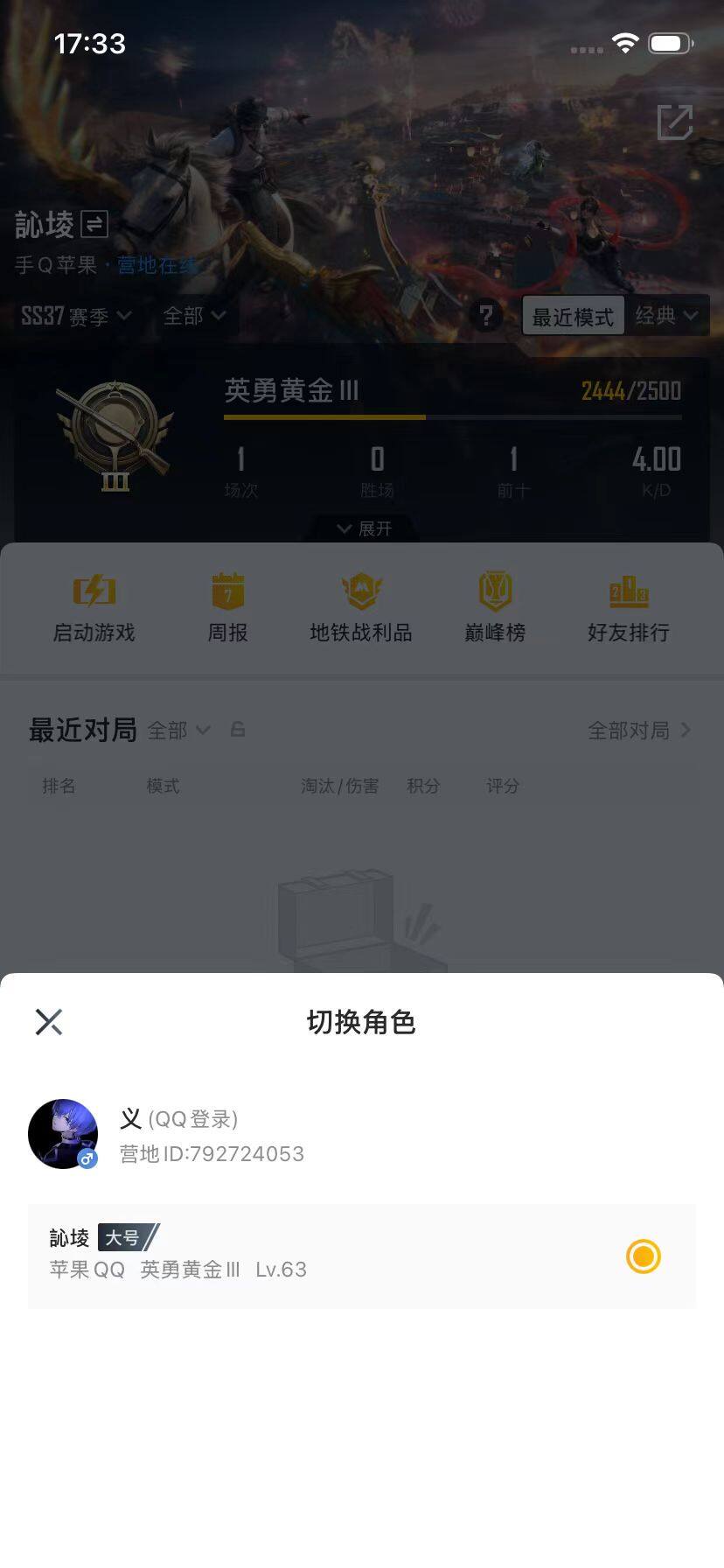Tap the share icon at top right
The image size is (724, 1568).
674,124
